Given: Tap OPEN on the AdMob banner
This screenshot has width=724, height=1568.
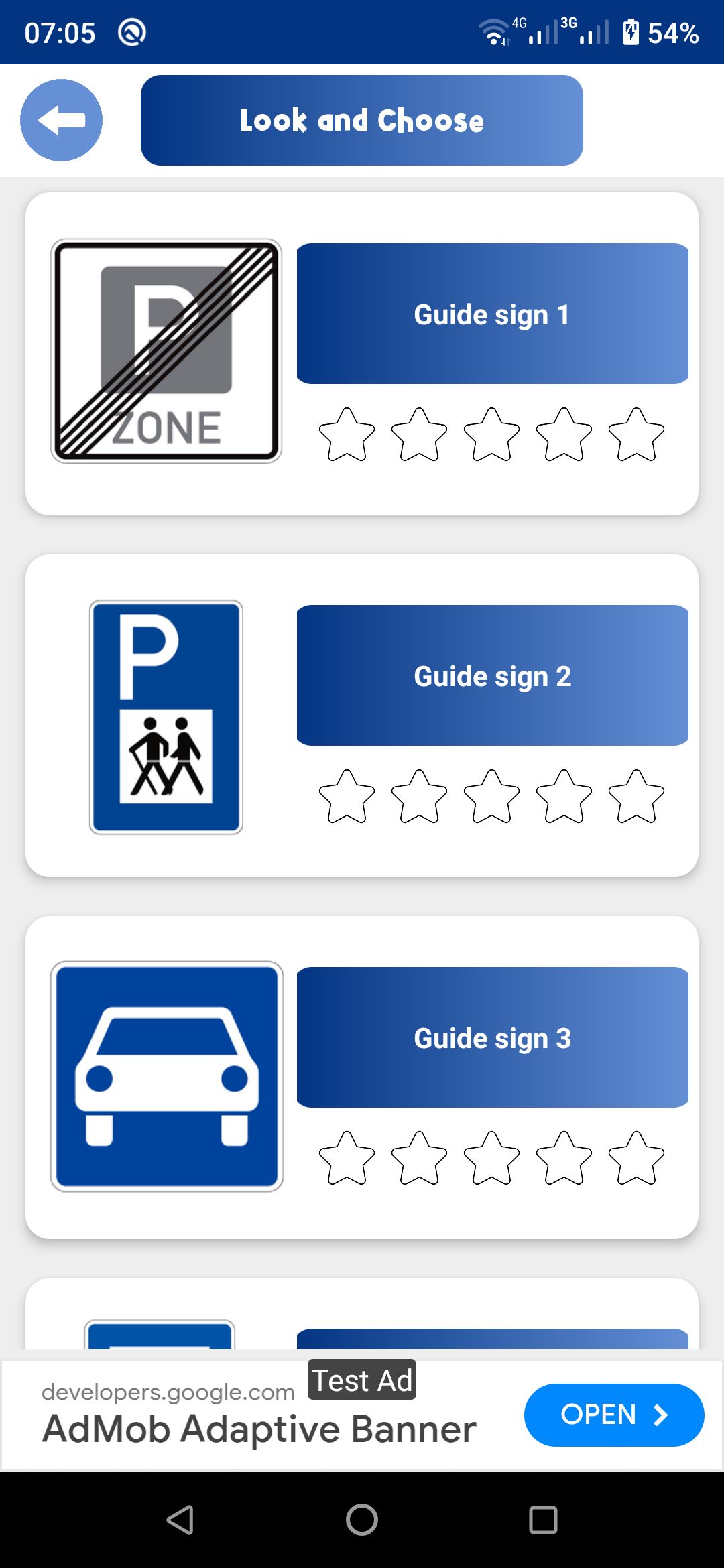Looking at the screenshot, I should point(613,1415).
